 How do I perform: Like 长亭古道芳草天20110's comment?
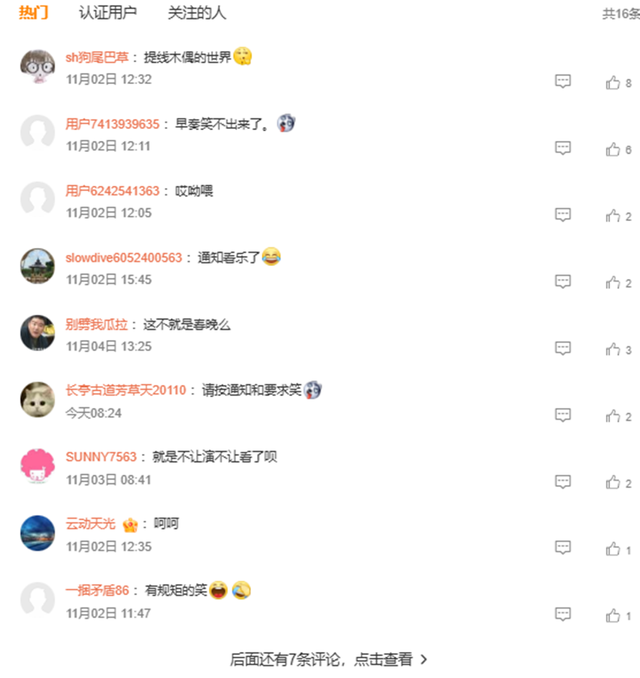coord(613,415)
